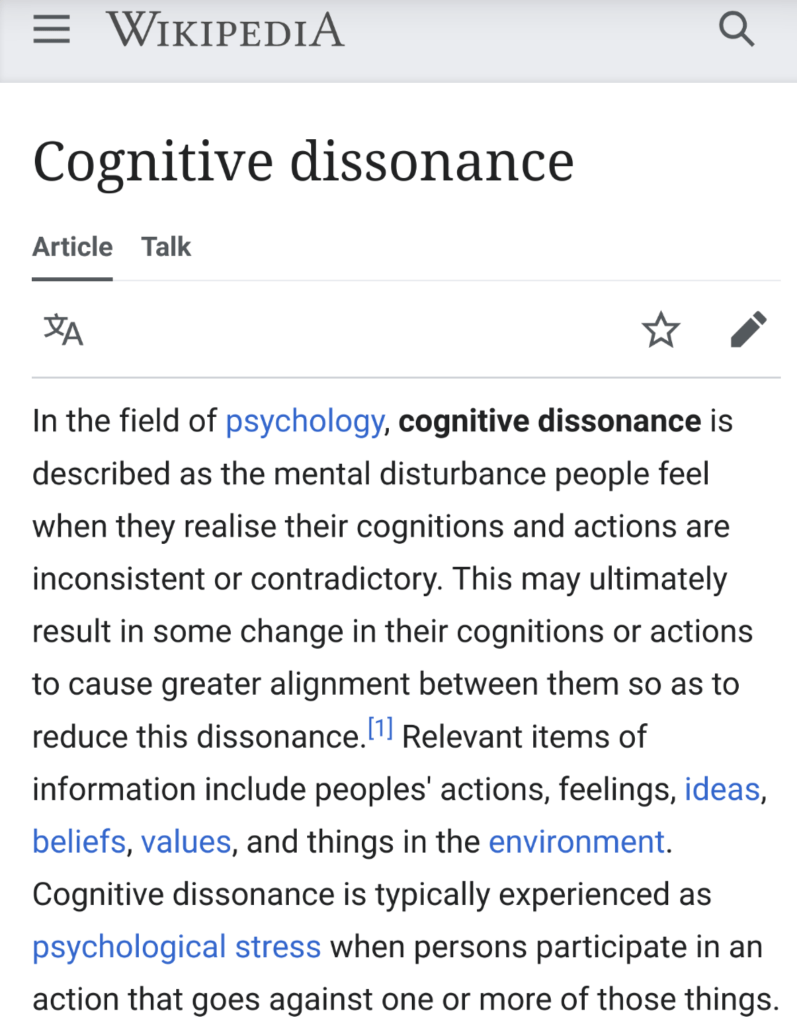This screenshot has height=1024, width=797.
Task: Follow the values link
Action: tap(187, 842)
